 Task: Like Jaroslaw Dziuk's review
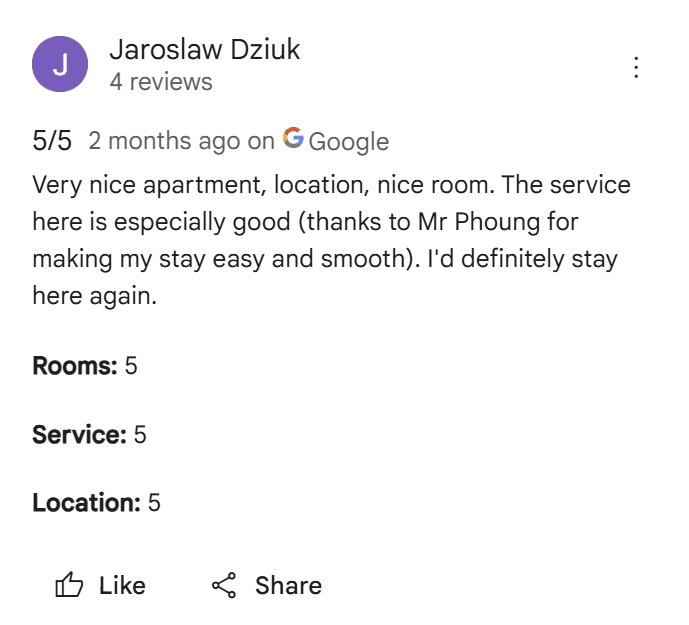tap(100, 585)
